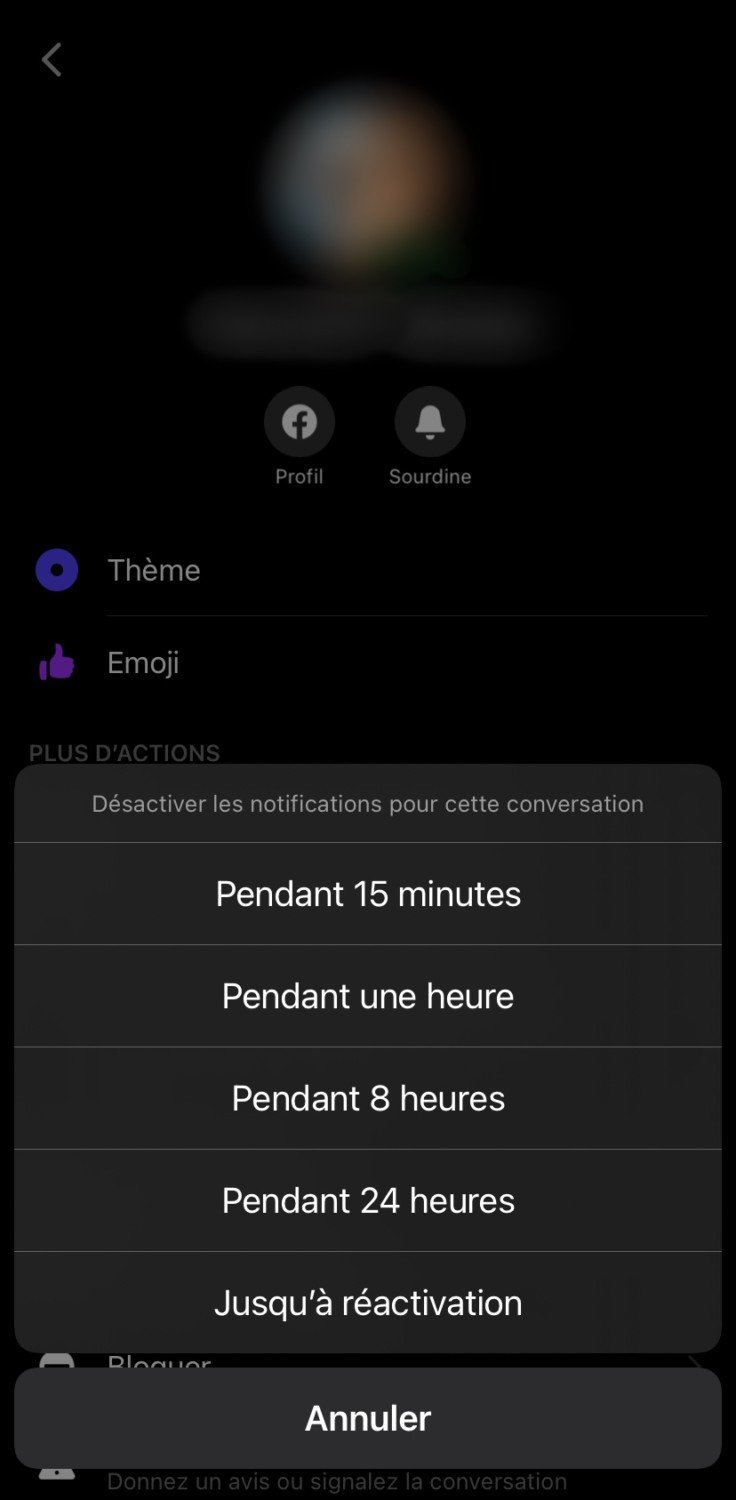Mute with 'Jusqu'à réactivation'

[368, 1302]
